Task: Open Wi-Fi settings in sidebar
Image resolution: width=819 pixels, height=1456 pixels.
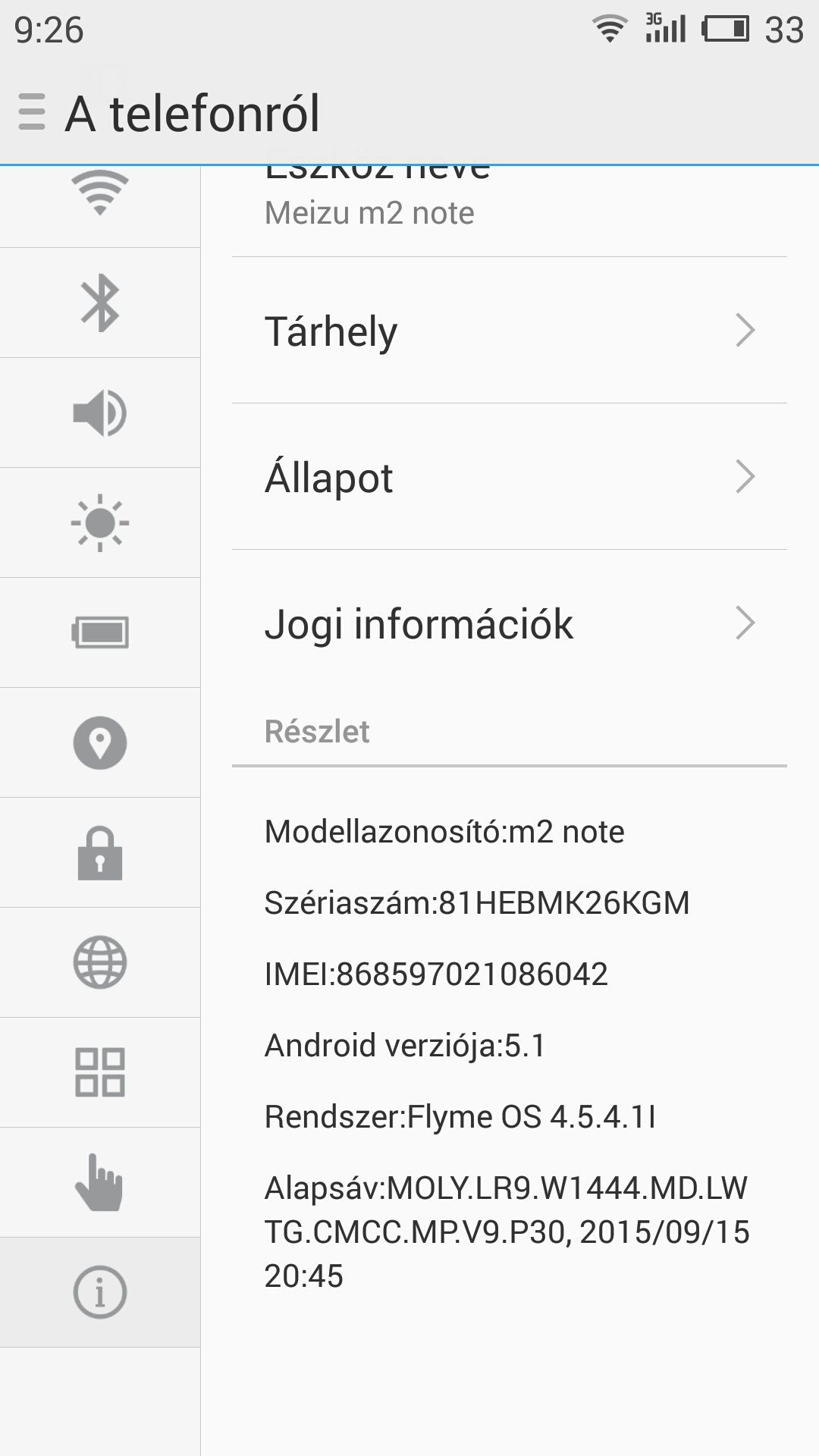Action: pos(100,193)
